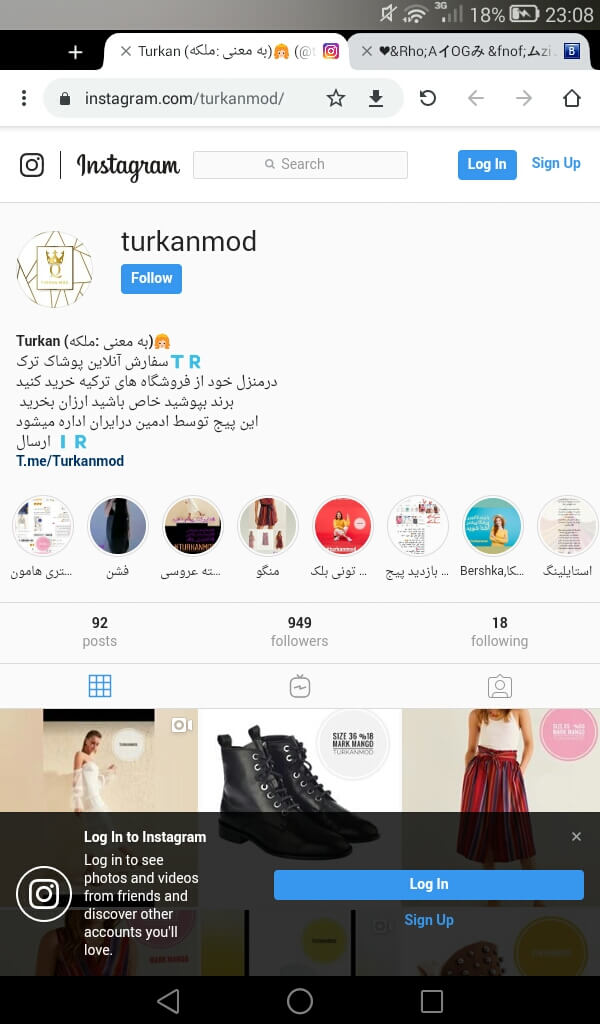The image size is (600, 1024).
Task: Reload the Instagram page
Action: (428, 98)
